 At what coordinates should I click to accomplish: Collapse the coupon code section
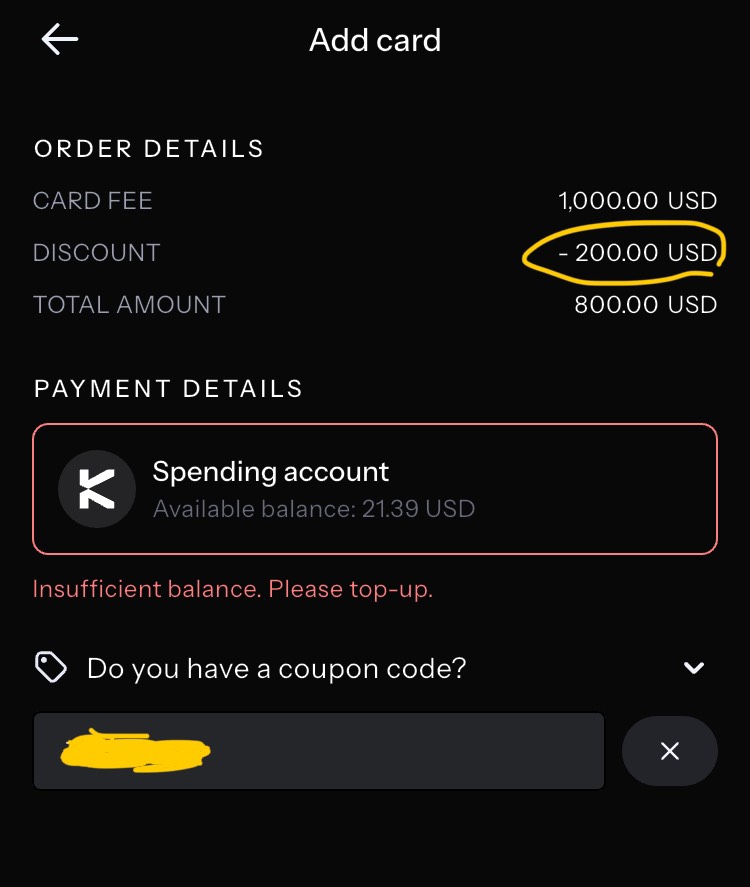[693, 668]
